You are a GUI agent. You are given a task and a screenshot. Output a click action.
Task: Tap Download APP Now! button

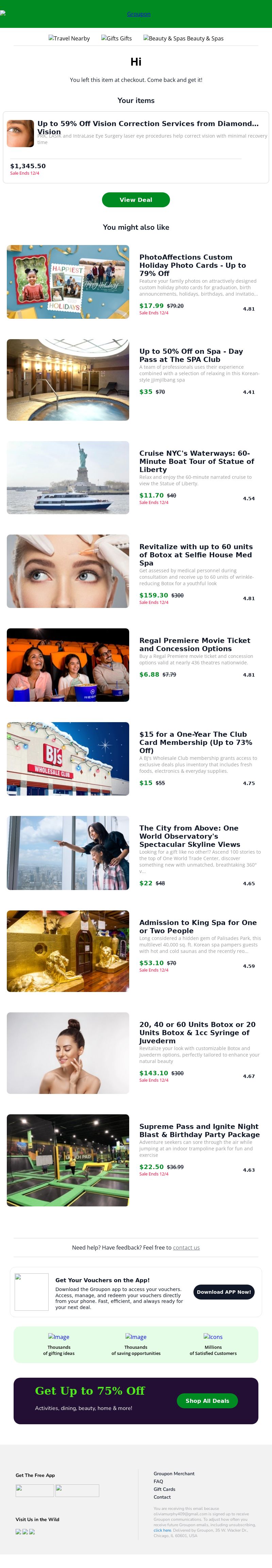224,1292
